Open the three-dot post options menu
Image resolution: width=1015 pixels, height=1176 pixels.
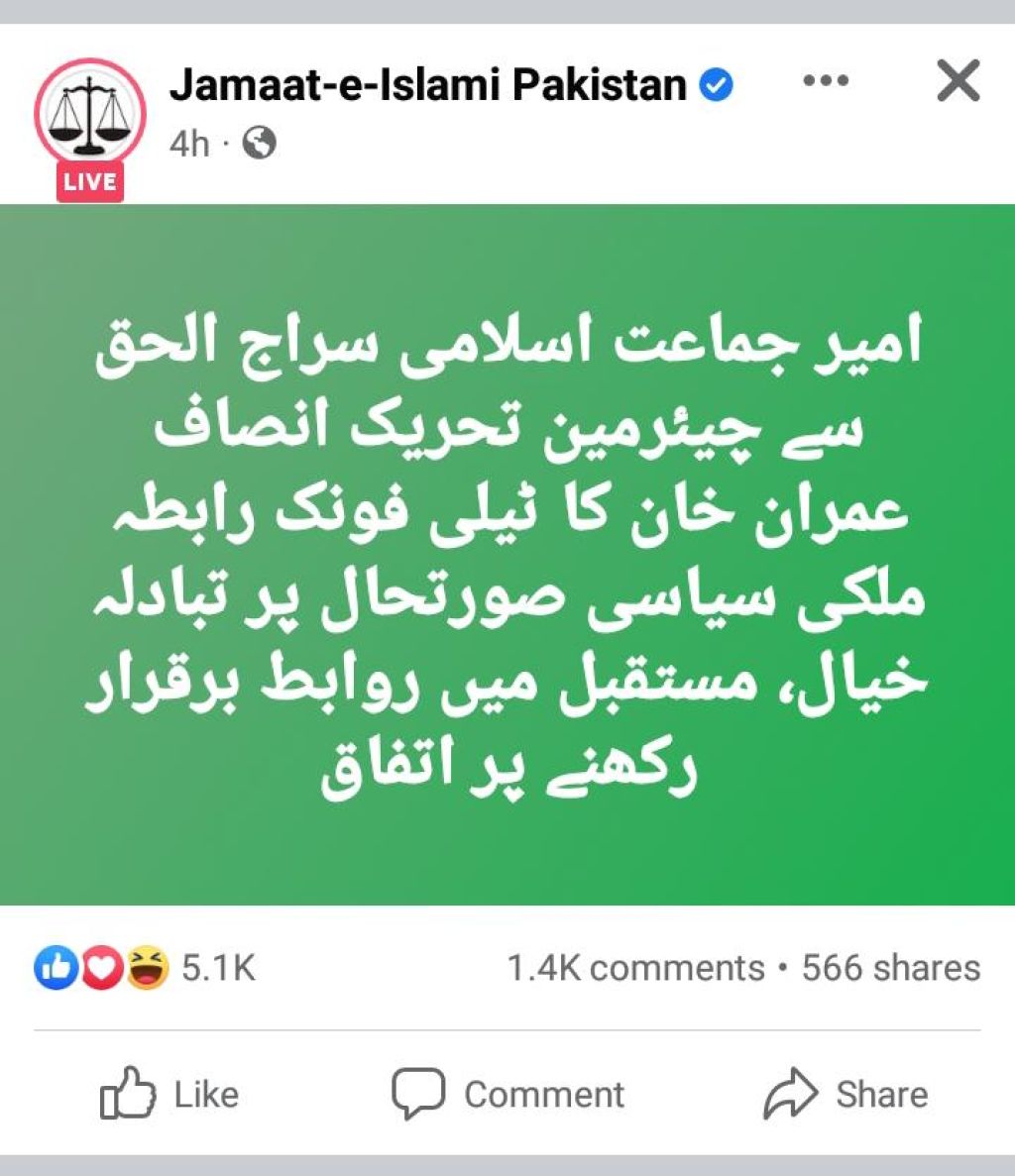point(826,82)
